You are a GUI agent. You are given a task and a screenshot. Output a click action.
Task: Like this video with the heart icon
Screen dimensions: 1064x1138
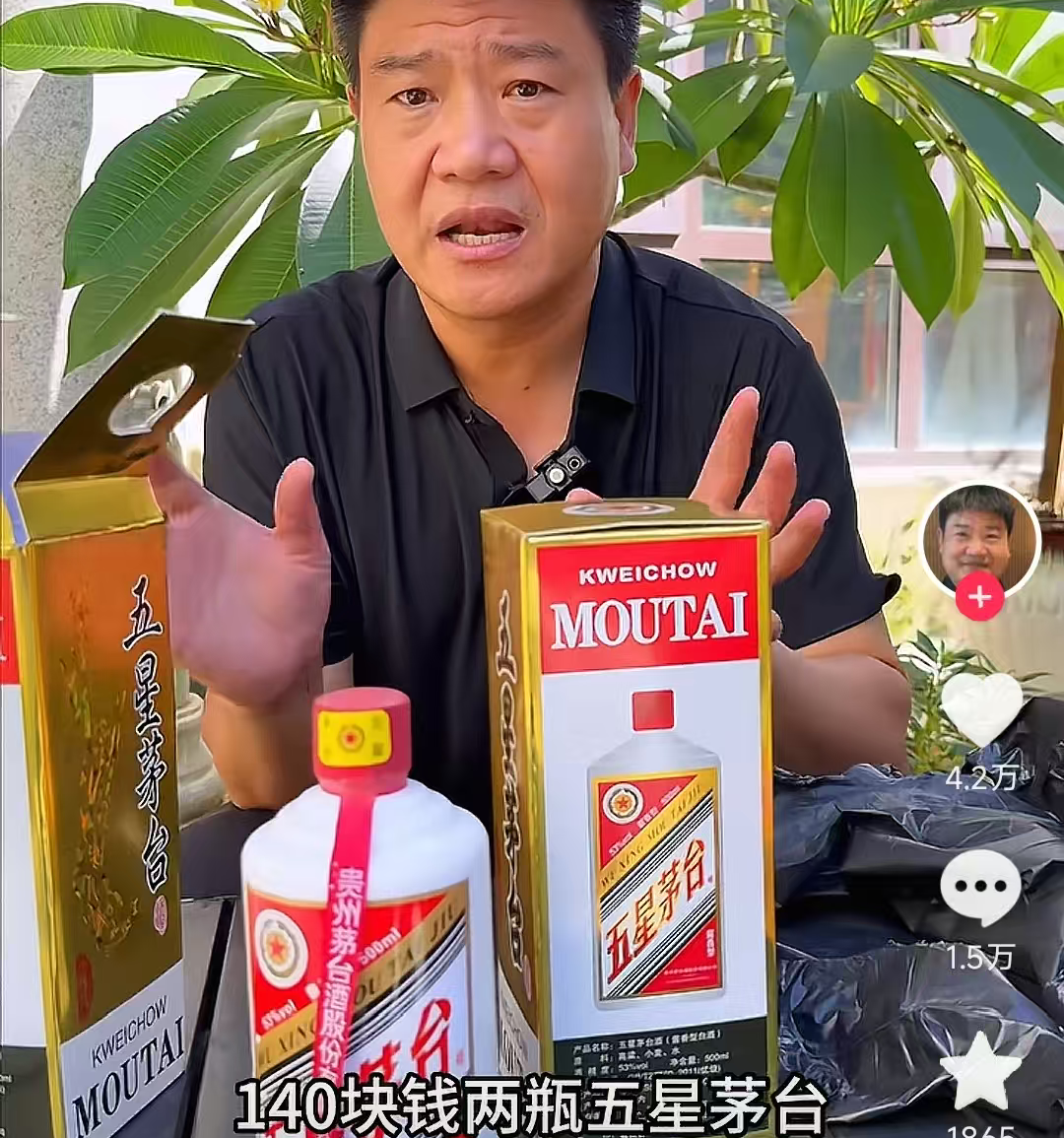981,709
